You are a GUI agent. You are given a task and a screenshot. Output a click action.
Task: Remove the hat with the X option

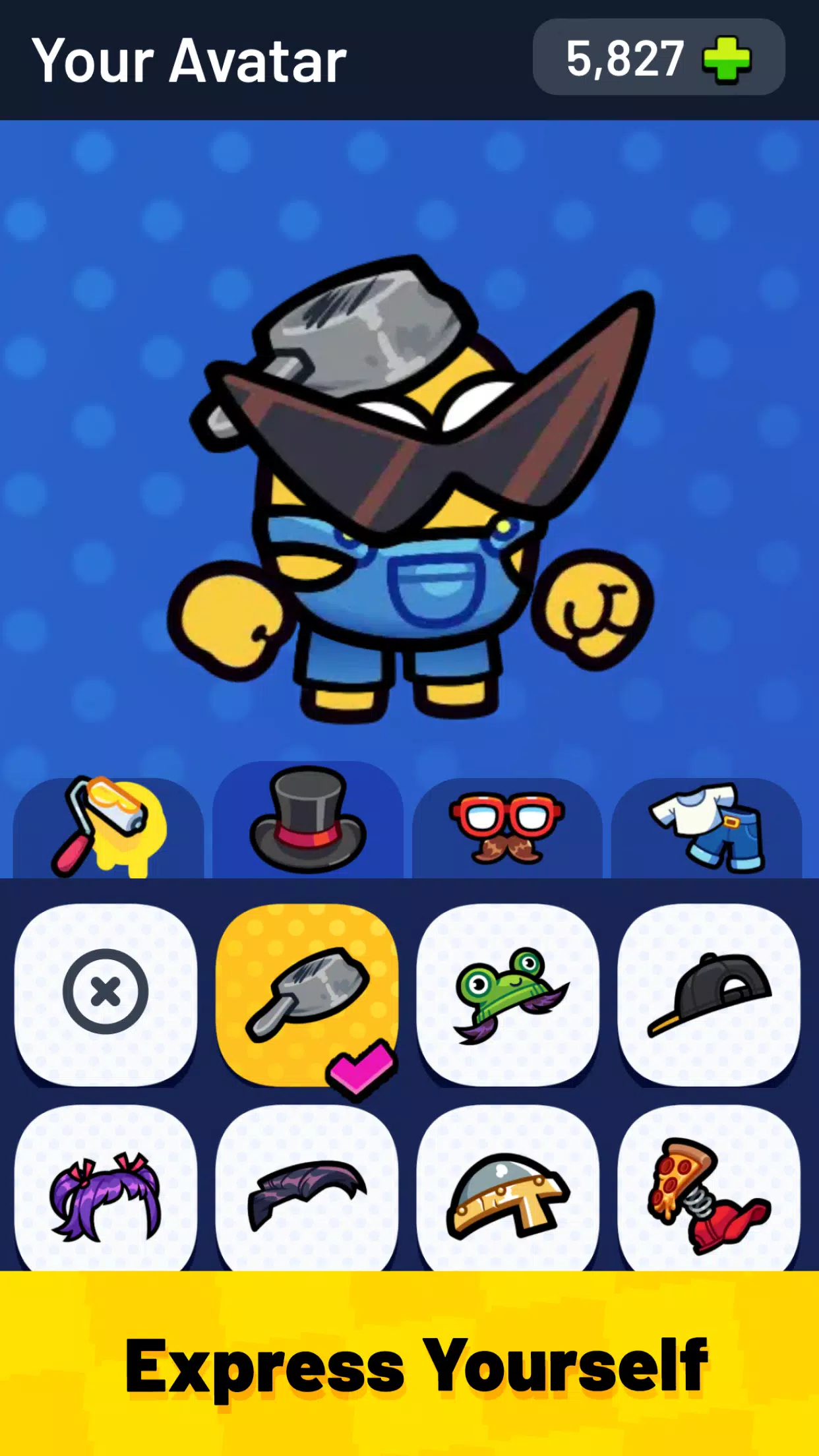pos(106,992)
